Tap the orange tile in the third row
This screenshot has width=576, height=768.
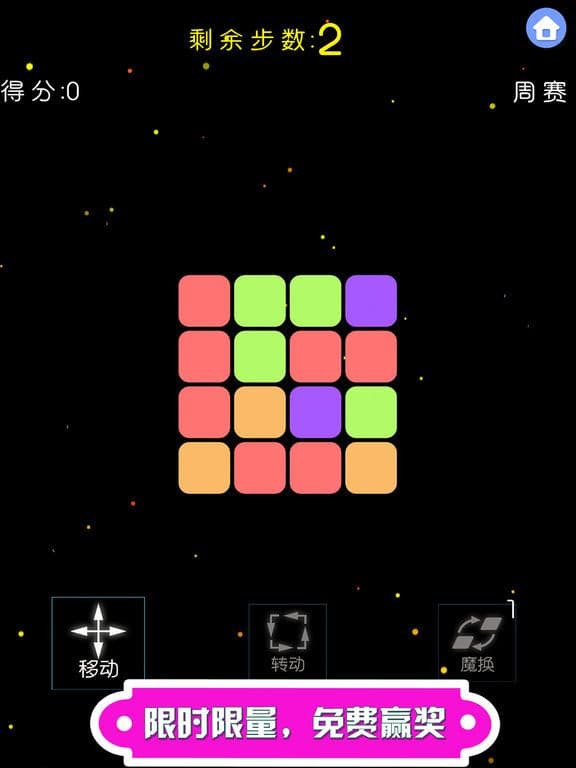coord(260,412)
